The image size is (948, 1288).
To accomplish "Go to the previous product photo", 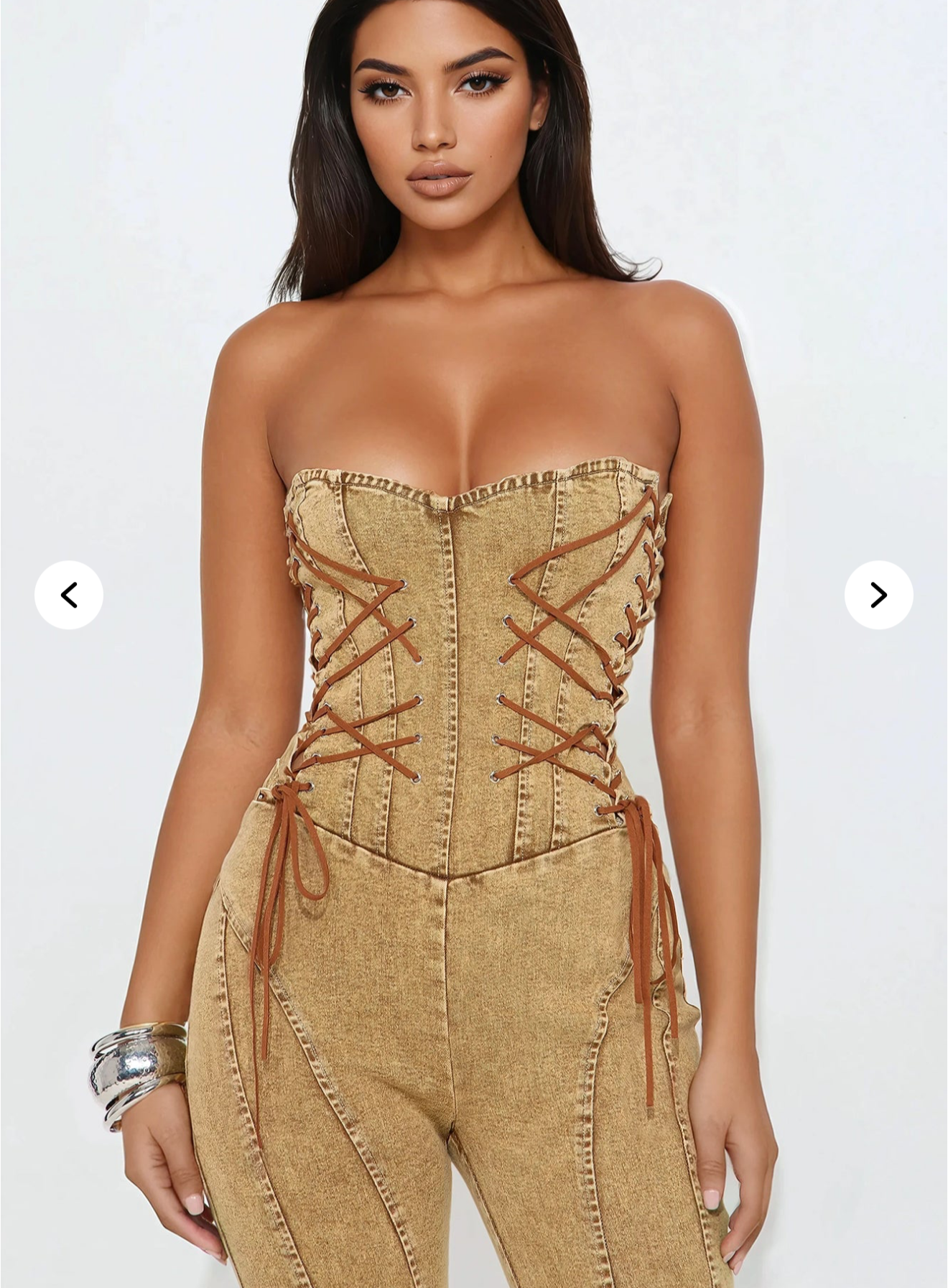I will point(69,595).
